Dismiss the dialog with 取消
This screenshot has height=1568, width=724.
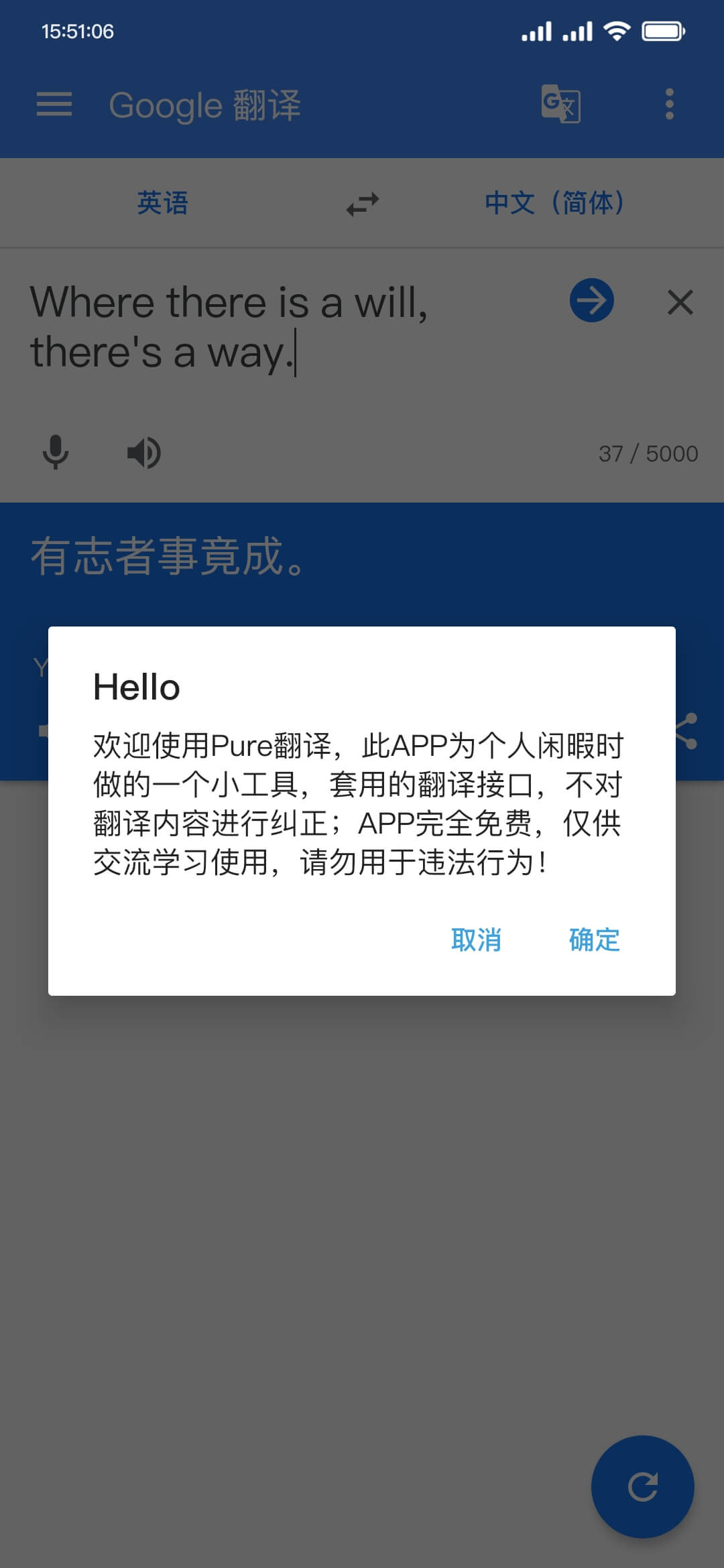click(476, 939)
